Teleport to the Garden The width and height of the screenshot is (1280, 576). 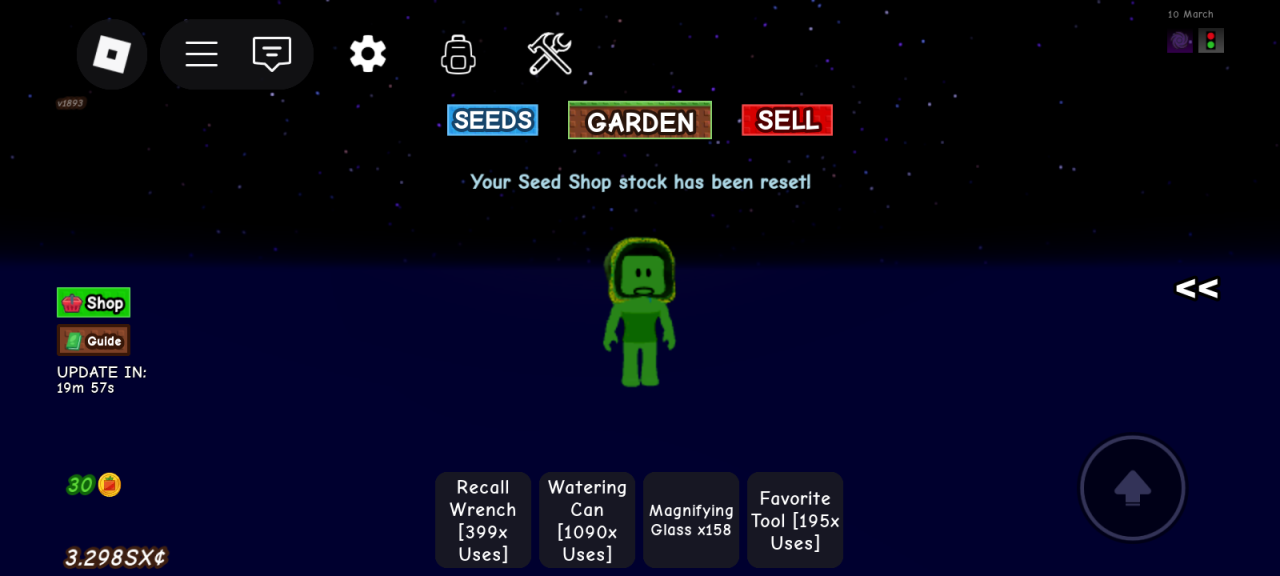pyautogui.click(x=640, y=121)
